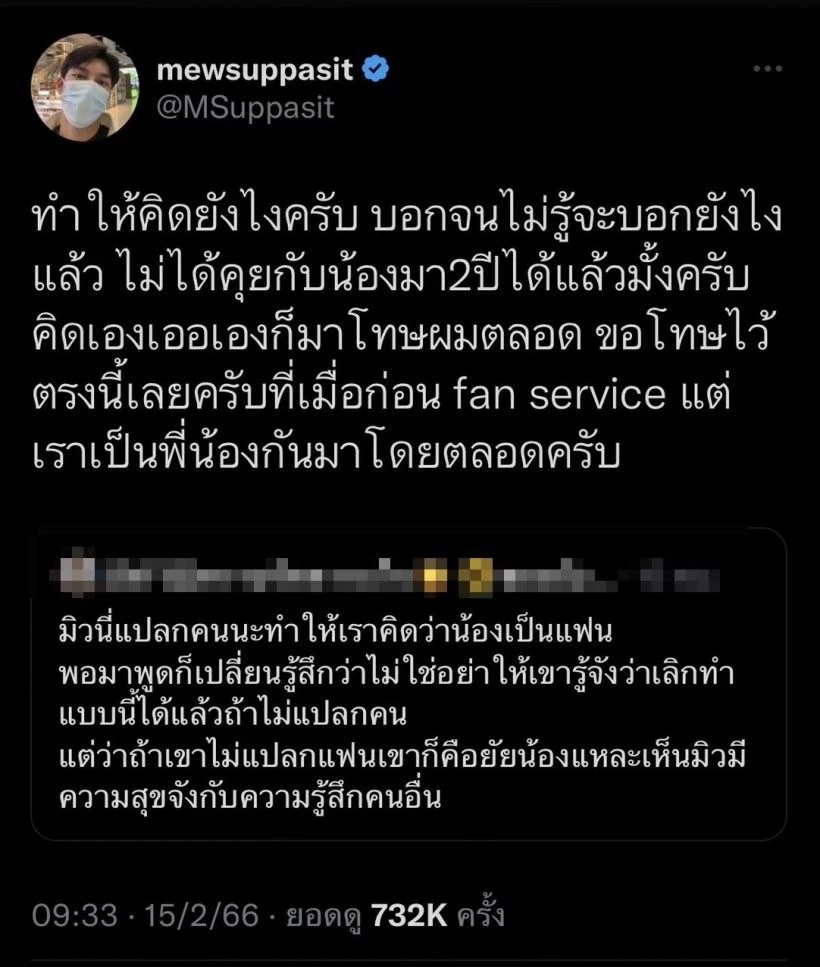Open the quoted tweet card
Viewport: 820px width, 967px height.
click(x=410, y=680)
